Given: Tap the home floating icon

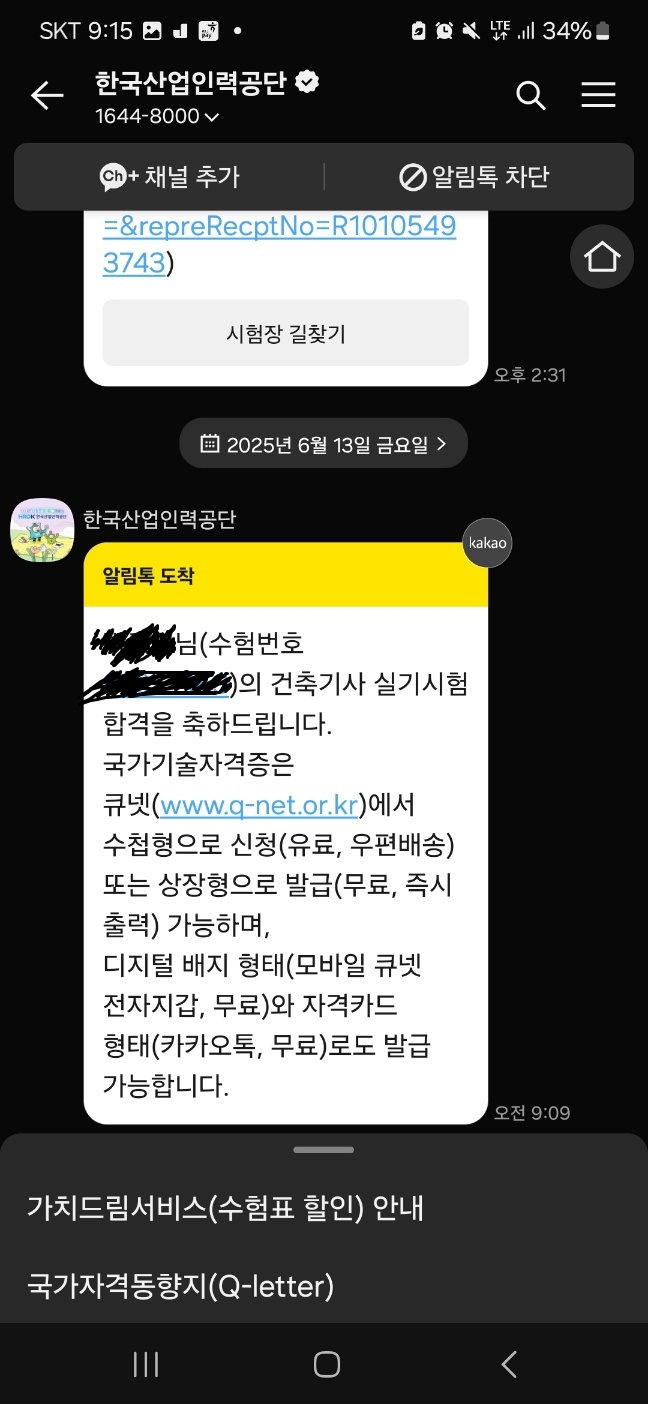Looking at the screenshot, I should 602,258.
